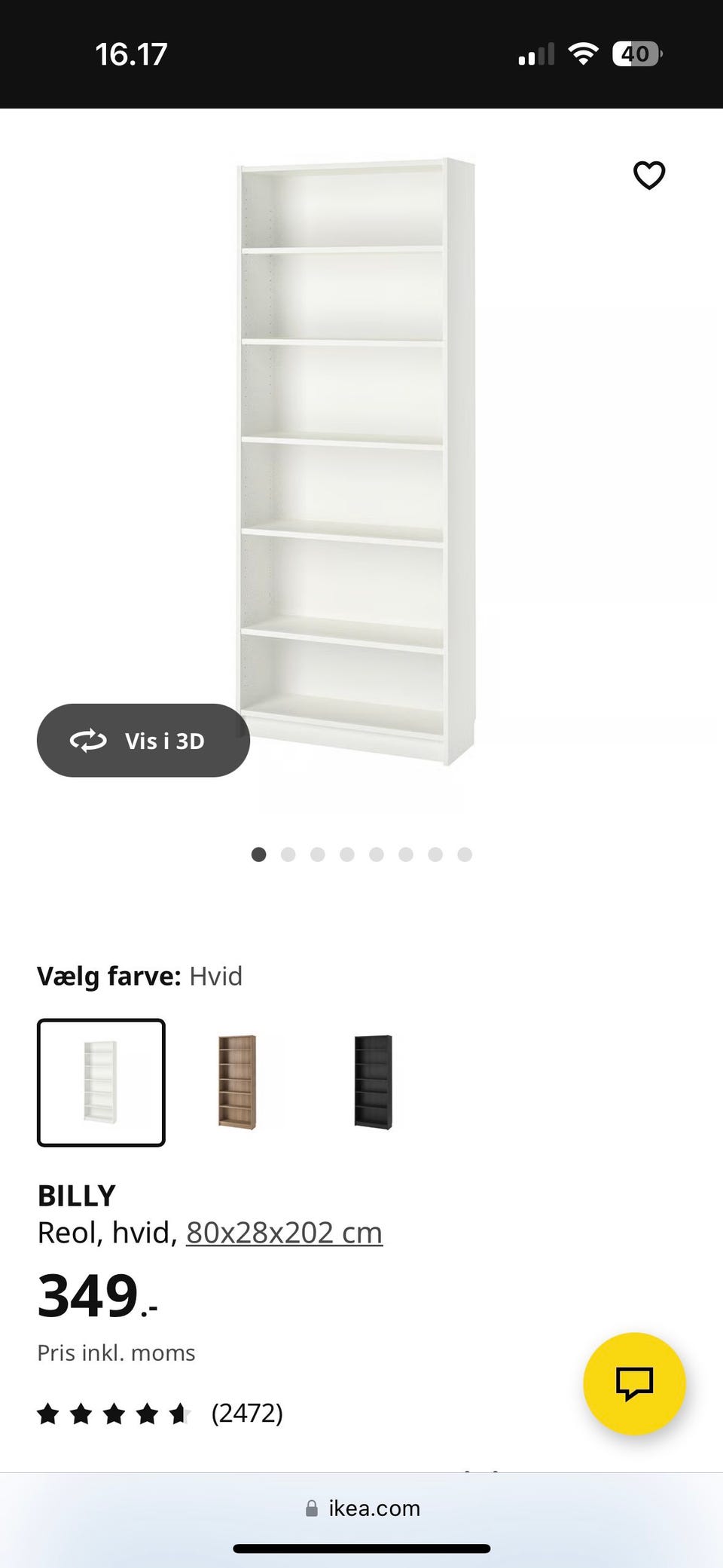The height and width of the screenshot is (1568, 723).
Task: Select the white color variant thumbnail
Action: click(100, 1080)
